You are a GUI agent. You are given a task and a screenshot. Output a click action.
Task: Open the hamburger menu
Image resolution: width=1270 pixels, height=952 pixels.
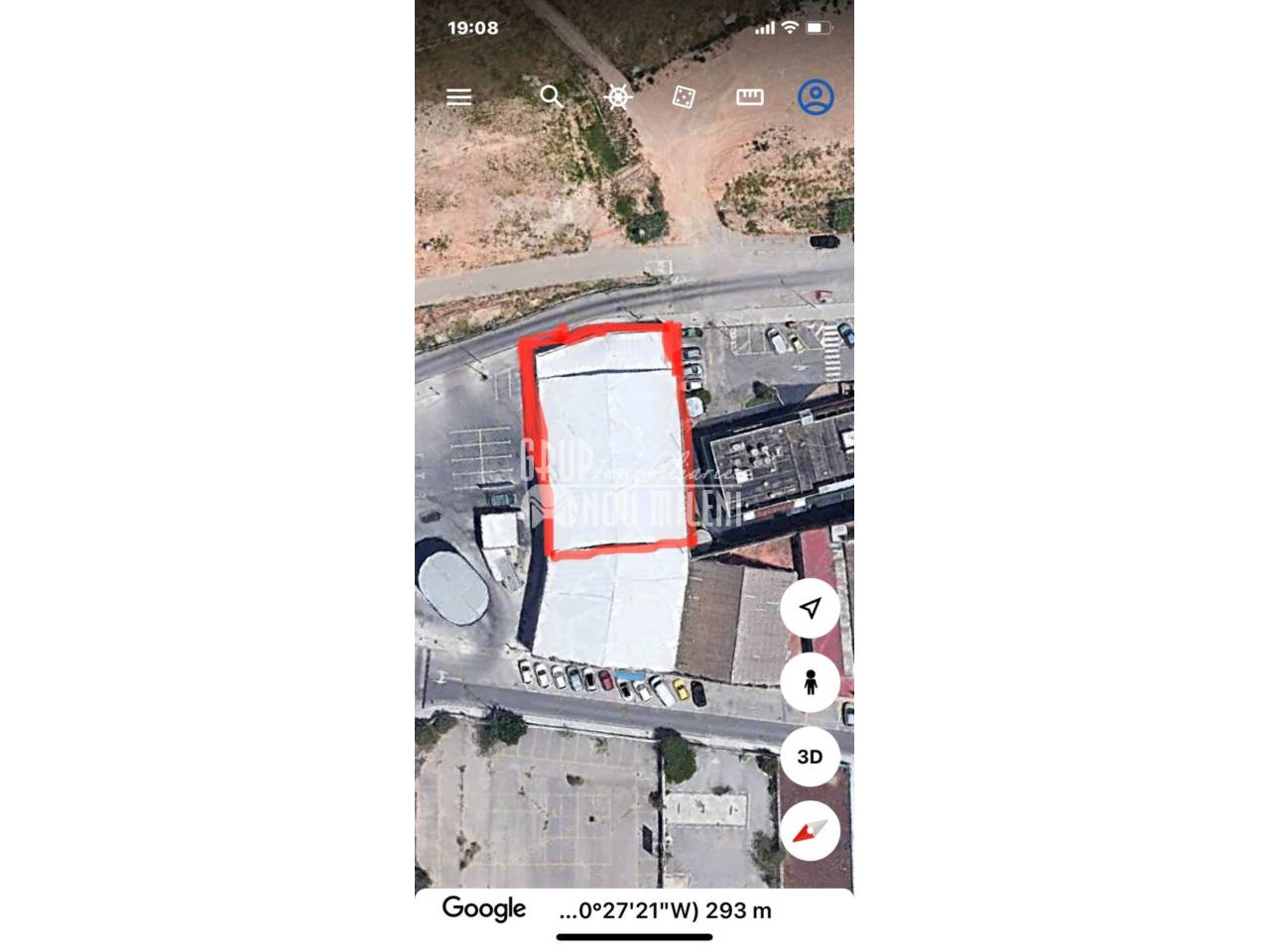coord(458,96)
